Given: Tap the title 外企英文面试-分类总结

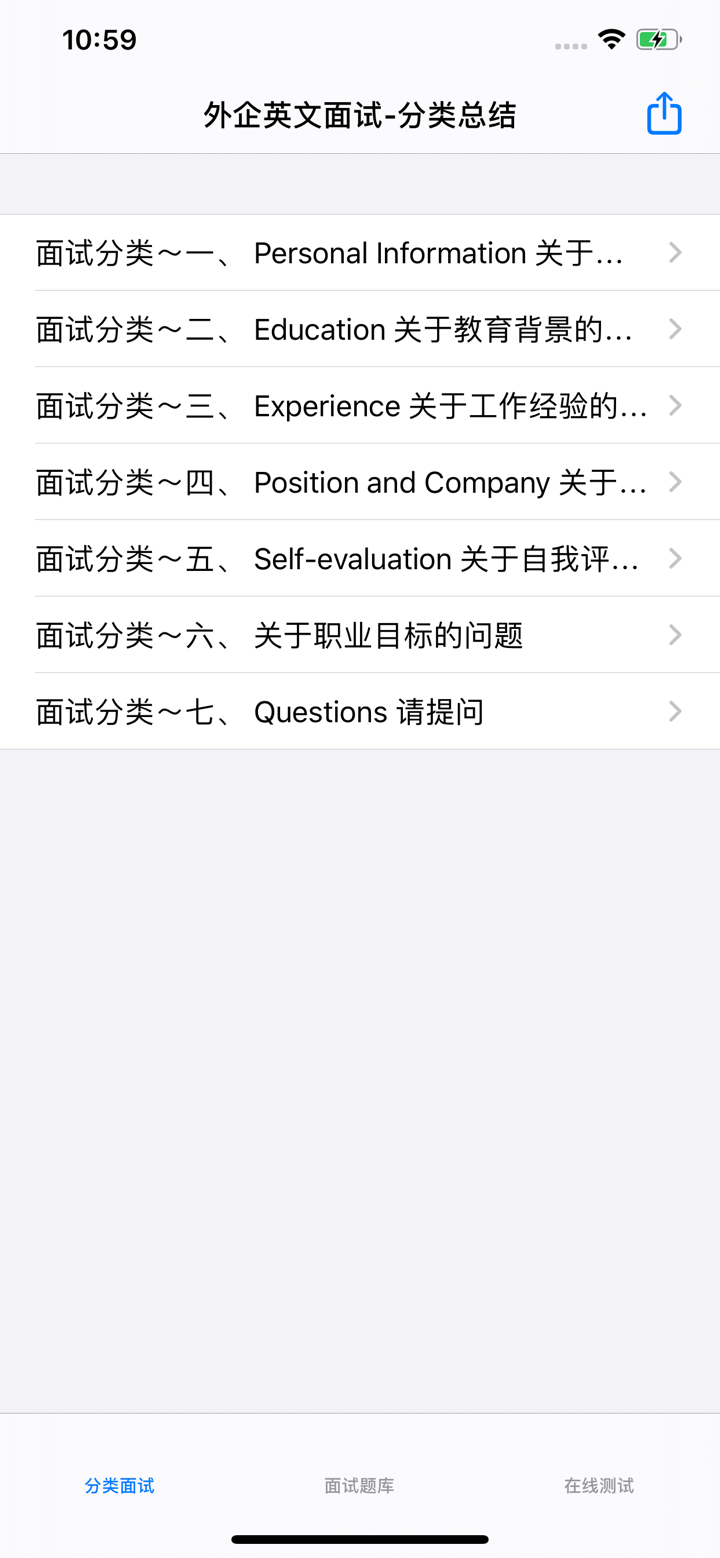Looking at the screenshot, I should [x=360, y=113].
